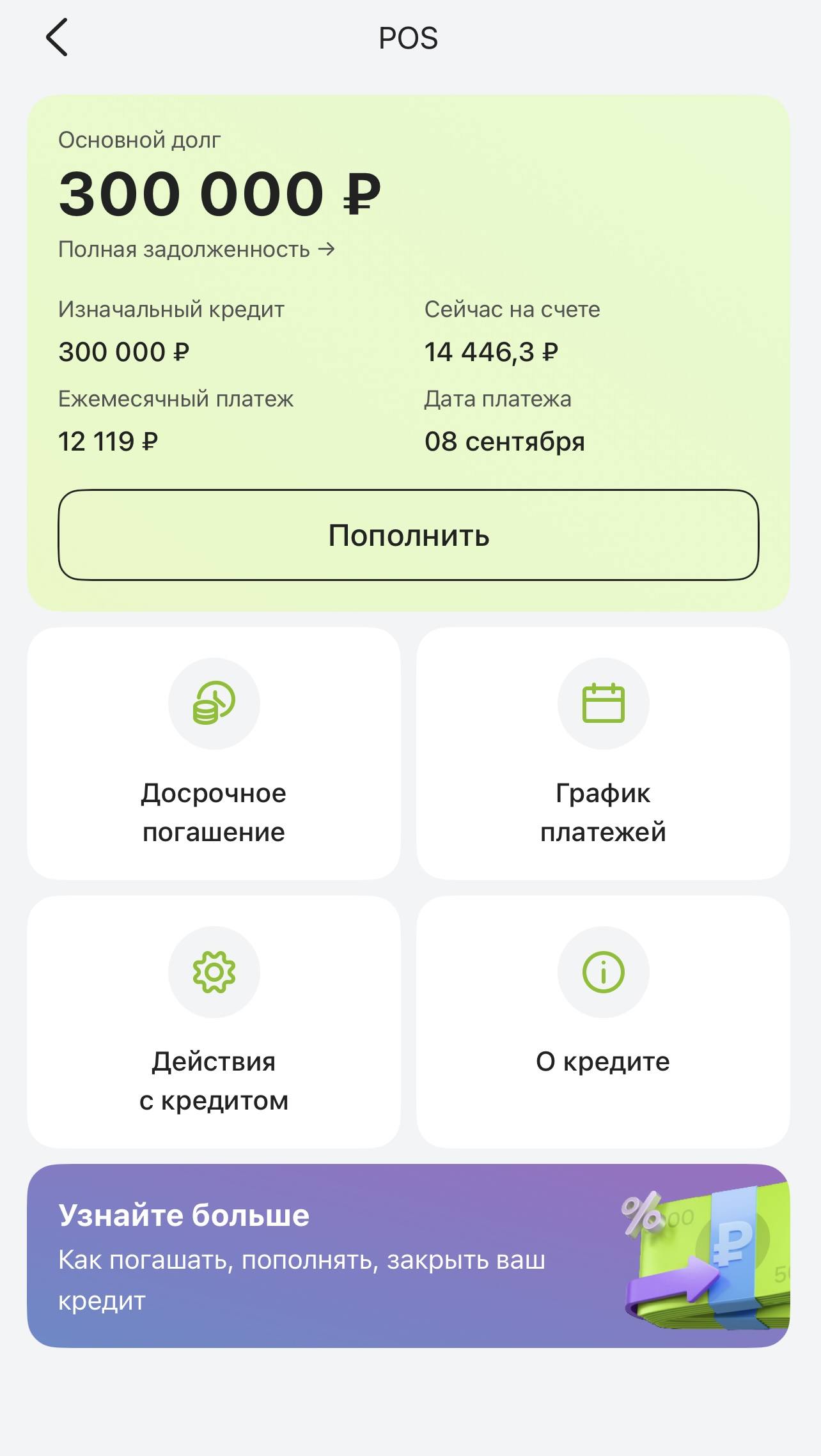The height and width of the screenshot is (1456, 821).
Task: Click the POS screen title
Action: [408, 38]
